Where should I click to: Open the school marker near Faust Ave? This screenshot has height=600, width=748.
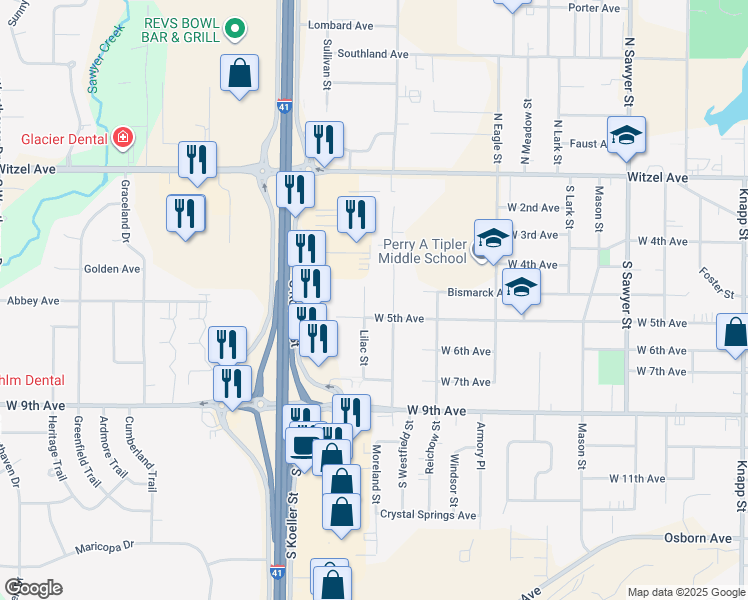click(x=627, y=136)
